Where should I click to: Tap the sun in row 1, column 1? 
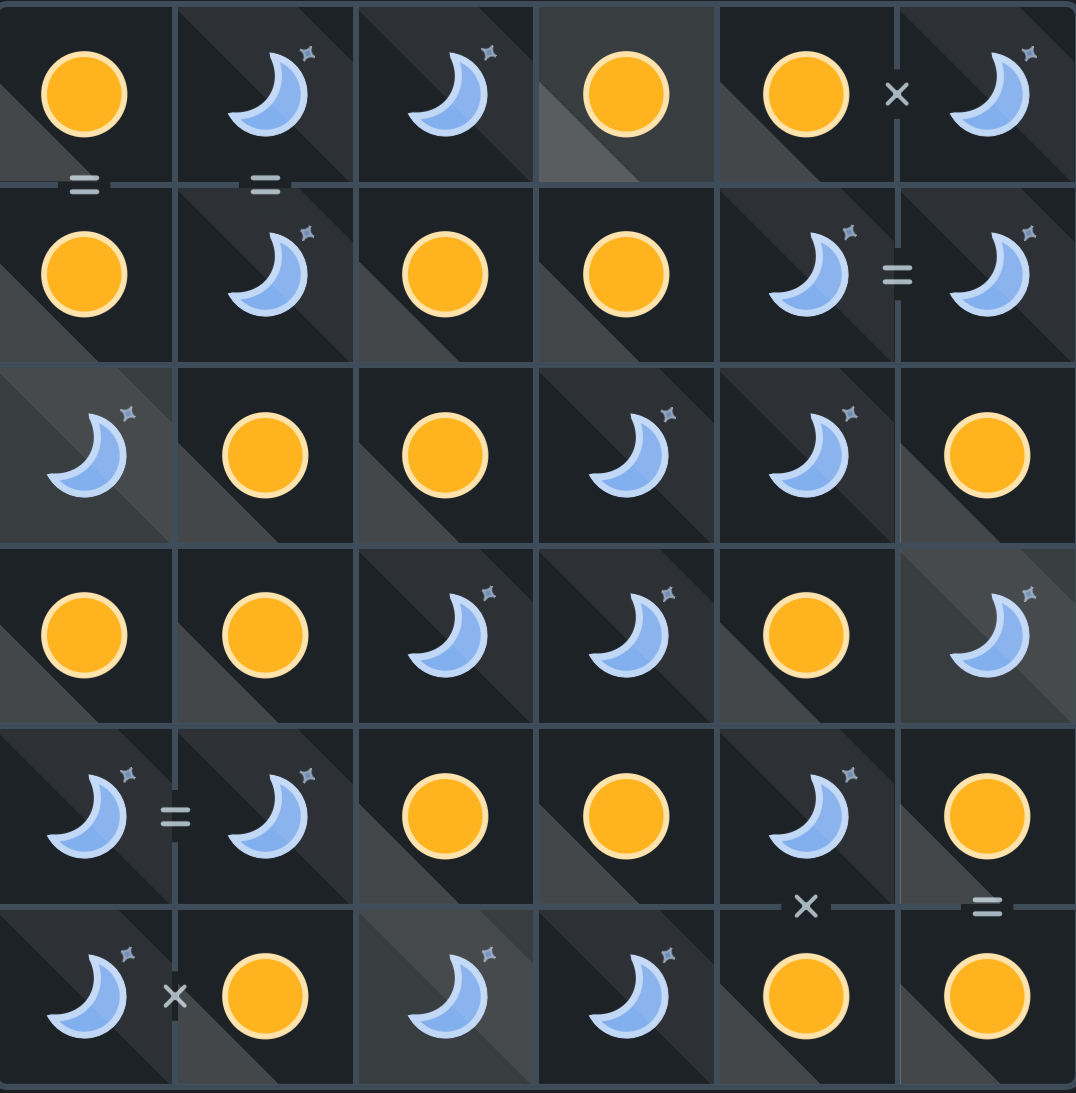point(85,94)
